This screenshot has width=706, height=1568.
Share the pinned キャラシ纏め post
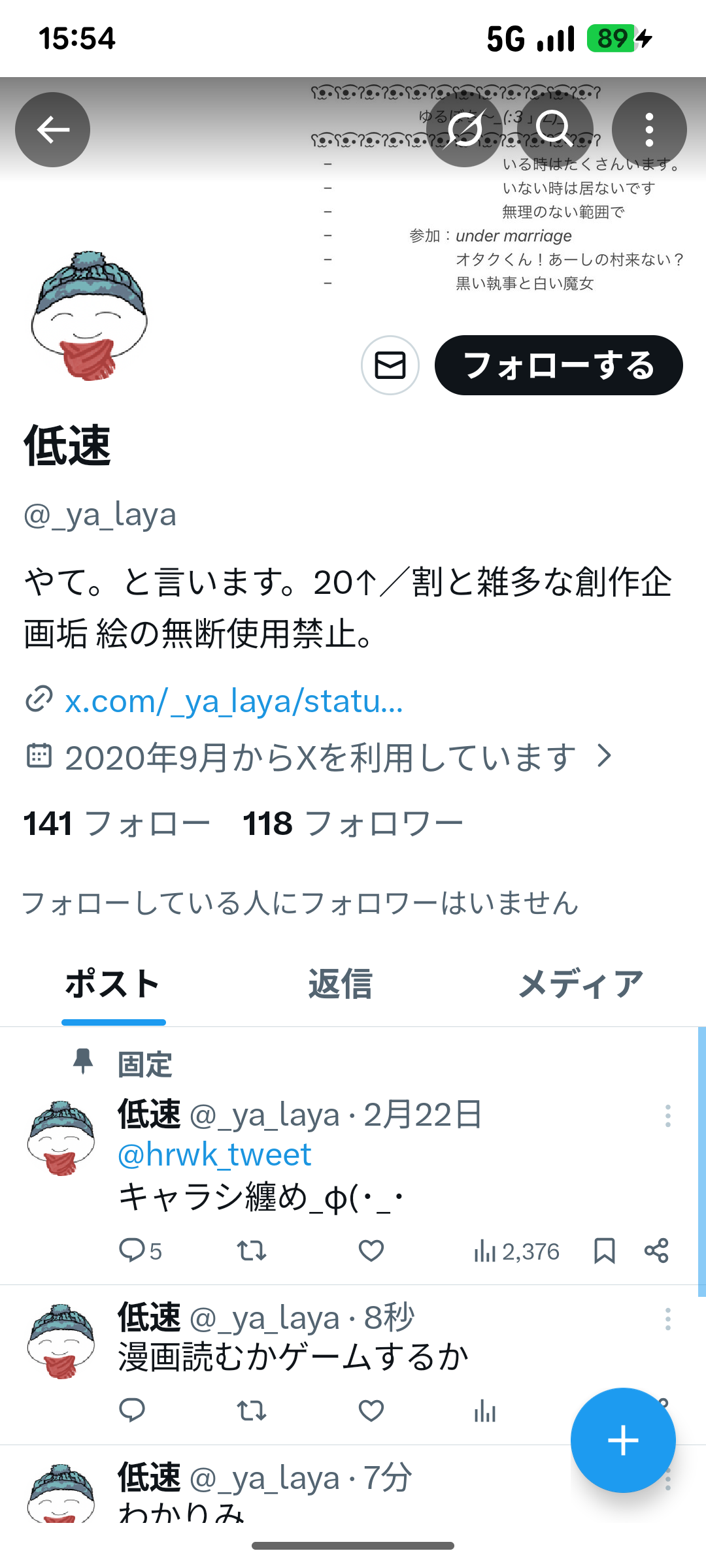(x=656, y=1250)
